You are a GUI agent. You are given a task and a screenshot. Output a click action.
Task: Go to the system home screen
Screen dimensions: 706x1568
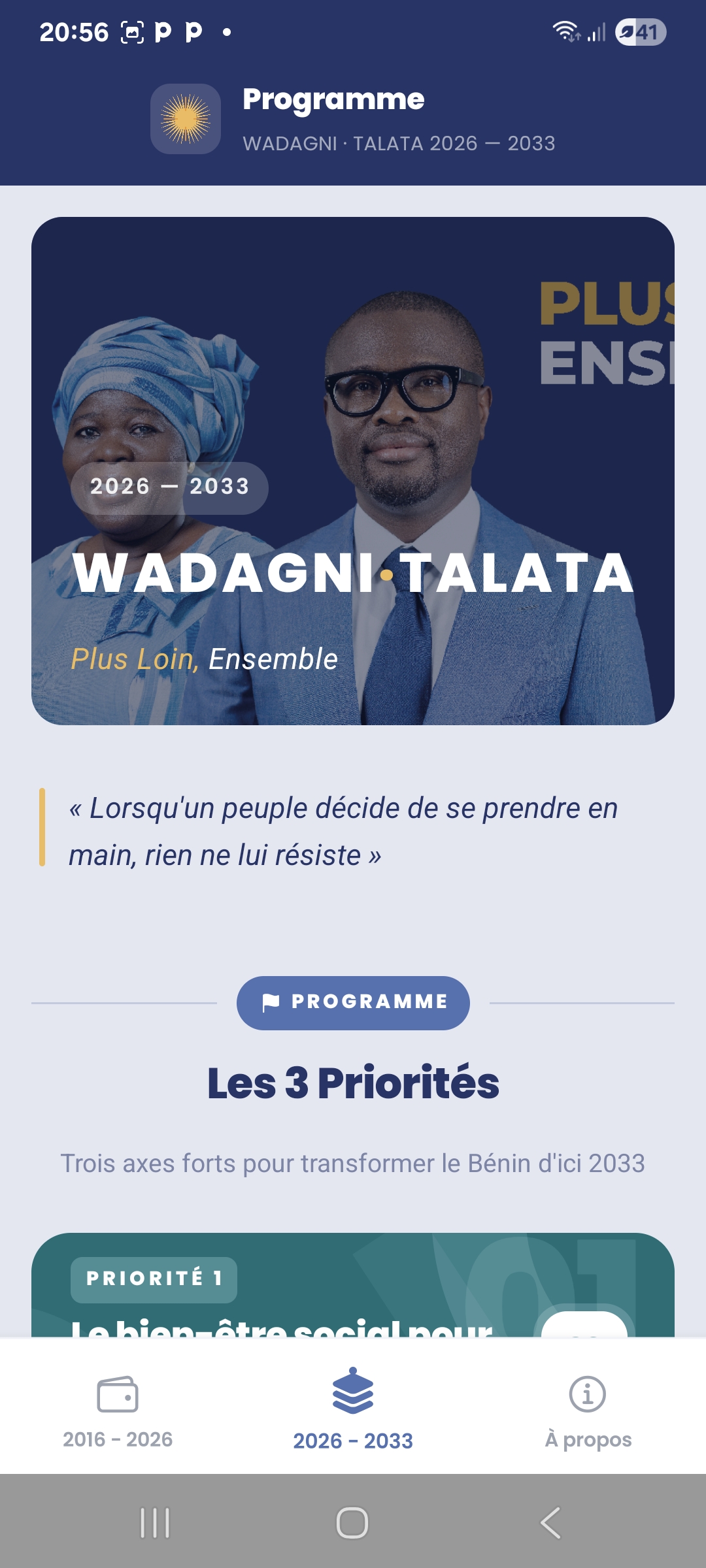click(352, 1523)
